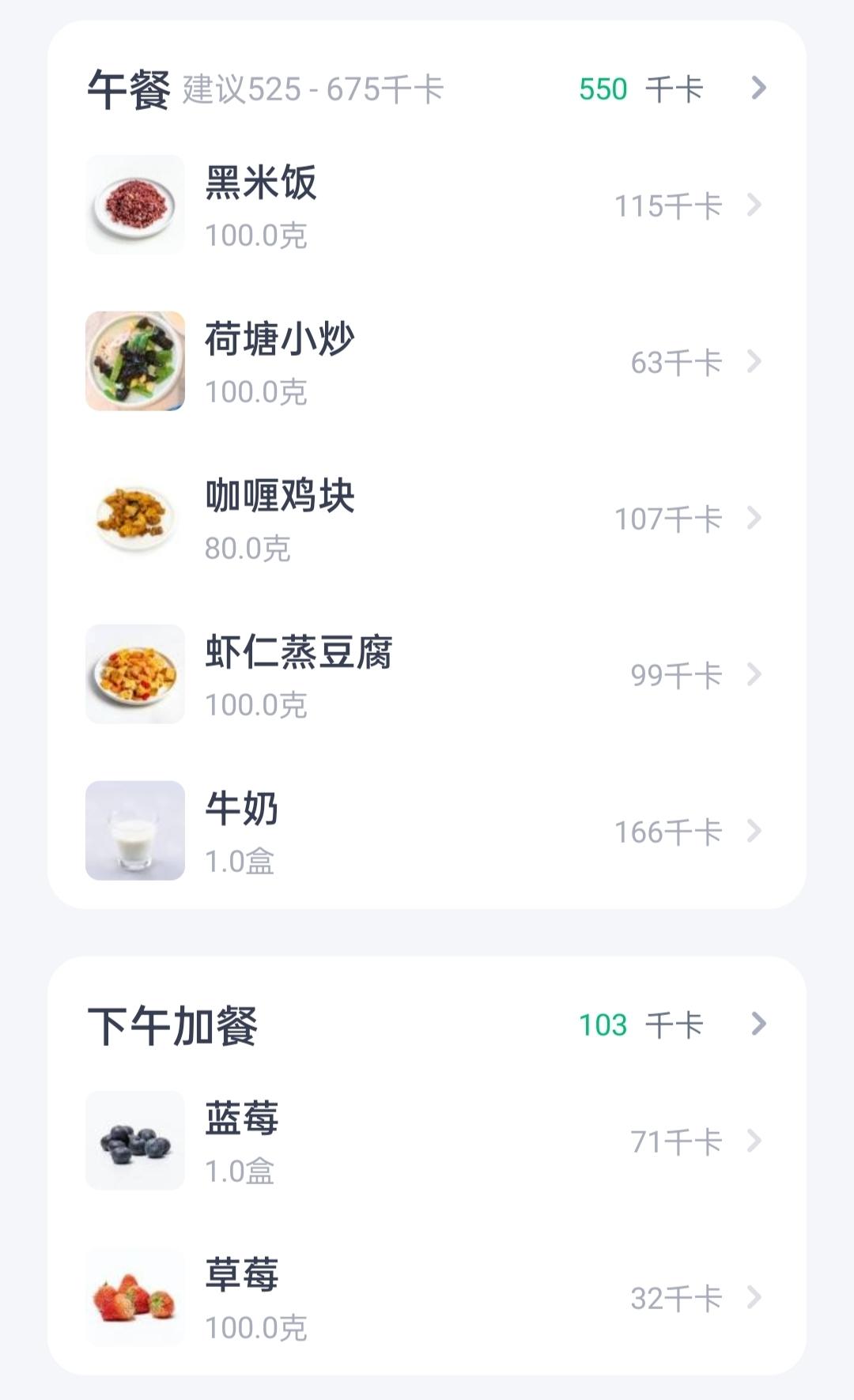The height and width of the screenshot is (1400, 854).
Task: Open the 午餐 meal details chevron
Action: [758, 88]
